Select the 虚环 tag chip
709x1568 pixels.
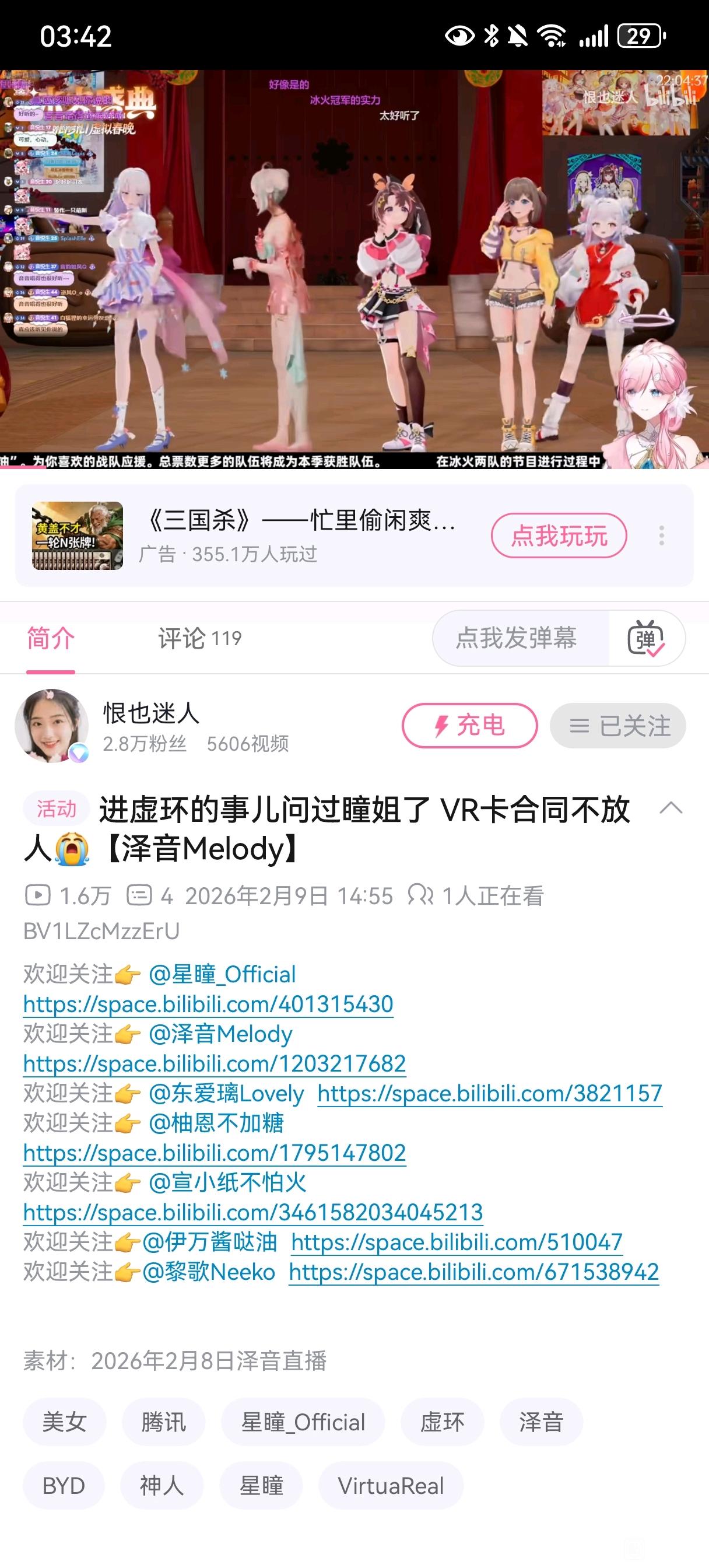(x=442, y=1422)
